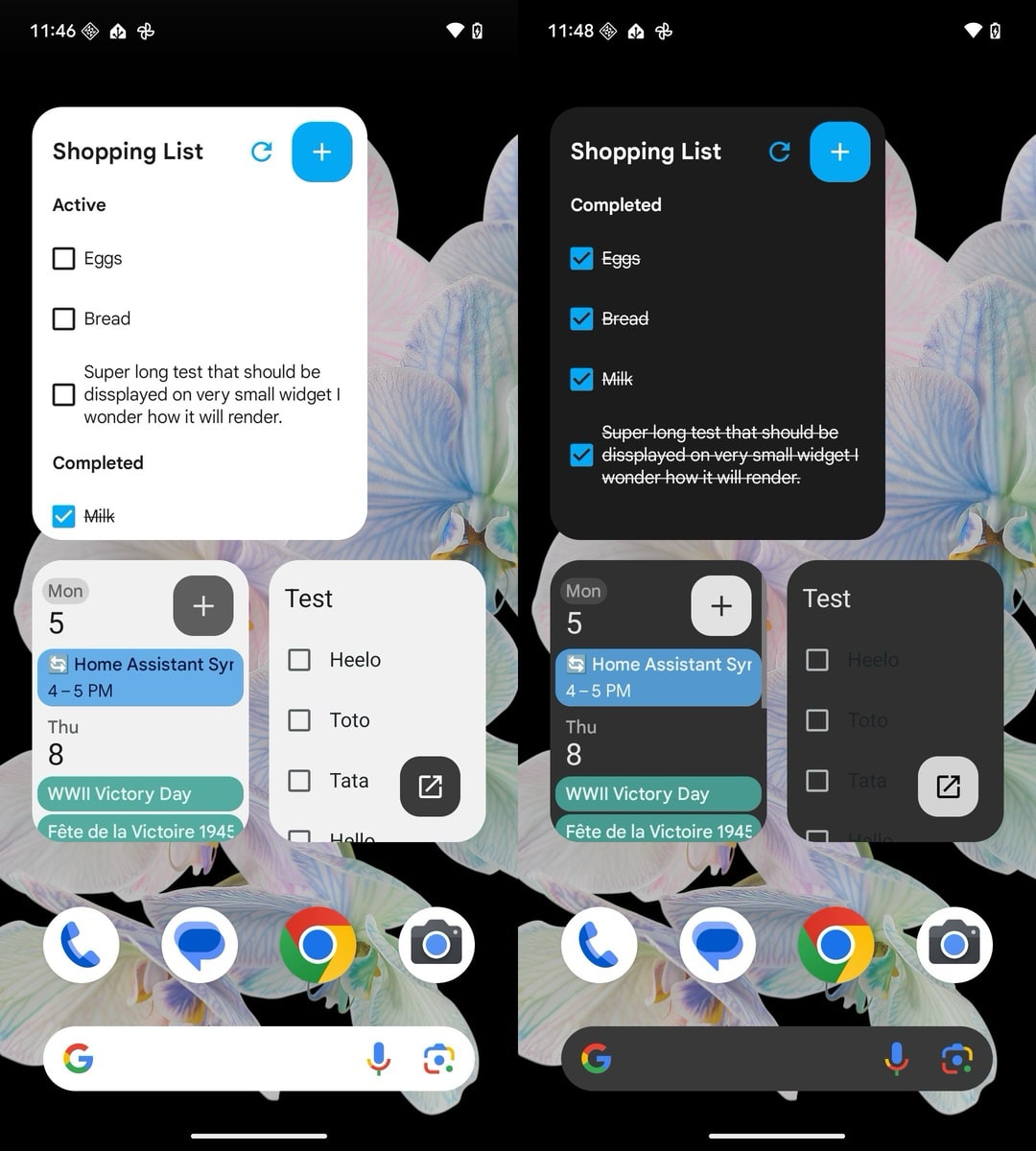Open the Test list from the light widget's launch icon
Viewport: 1036px width, 1151px height.
click(x=430, y=787)
